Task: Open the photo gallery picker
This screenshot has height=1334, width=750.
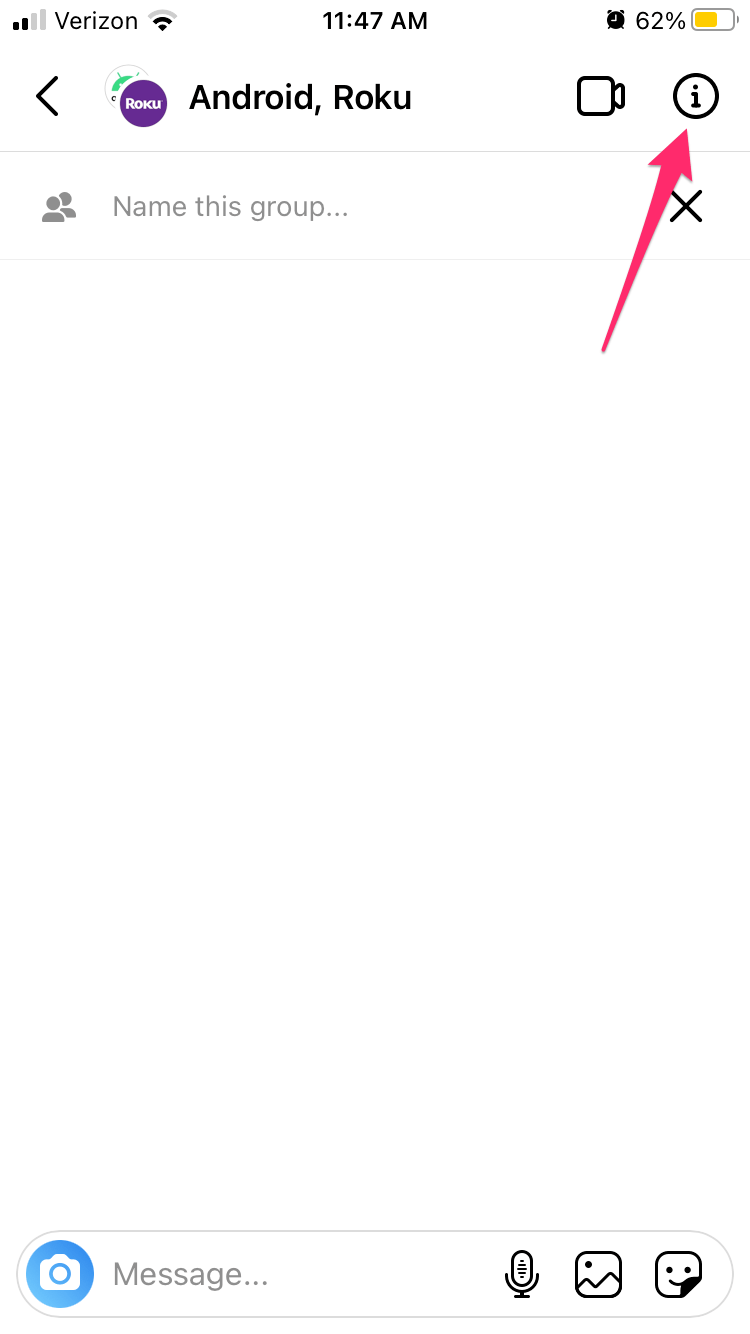Action: (598, 1274)
